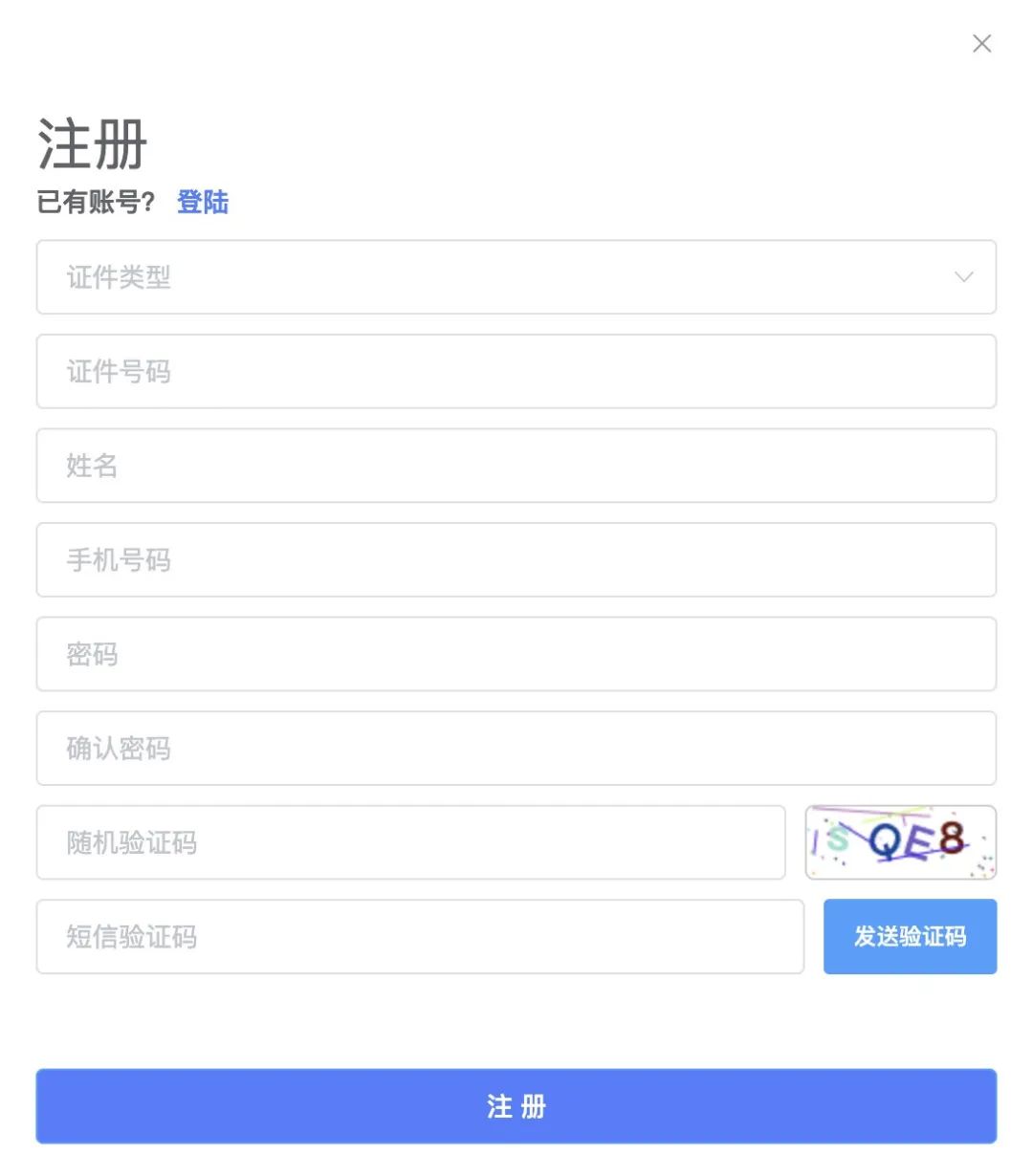
Task: Focus the 密码 password field
Action: [x=516, y=654]
